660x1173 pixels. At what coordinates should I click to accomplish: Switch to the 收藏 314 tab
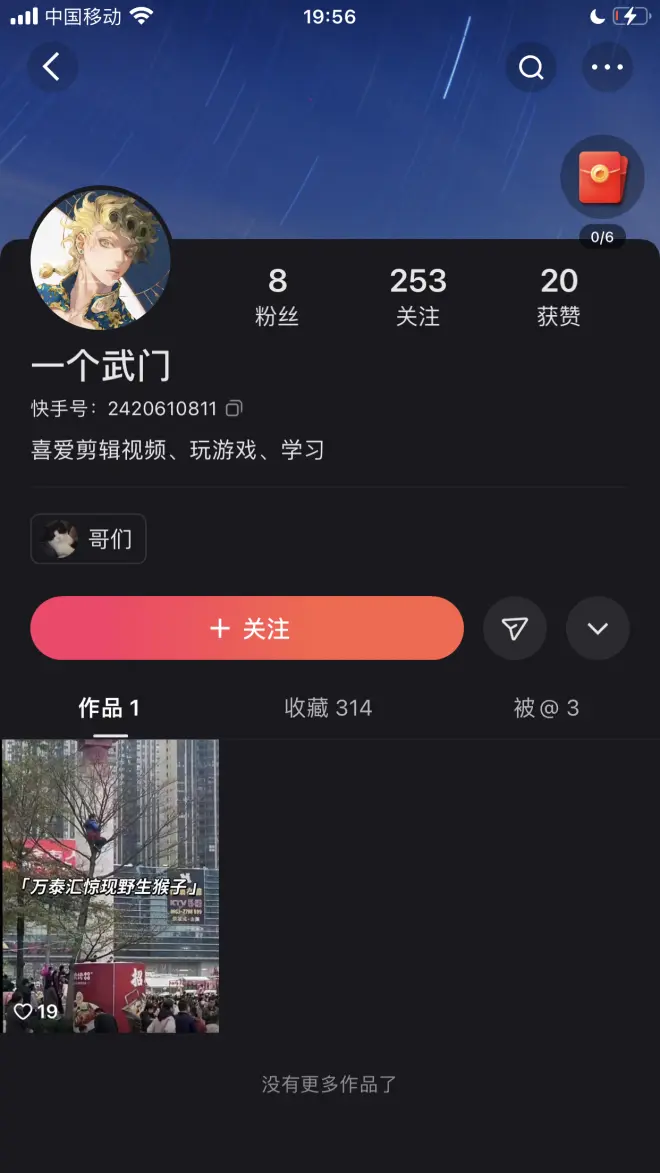coord(328,708)
